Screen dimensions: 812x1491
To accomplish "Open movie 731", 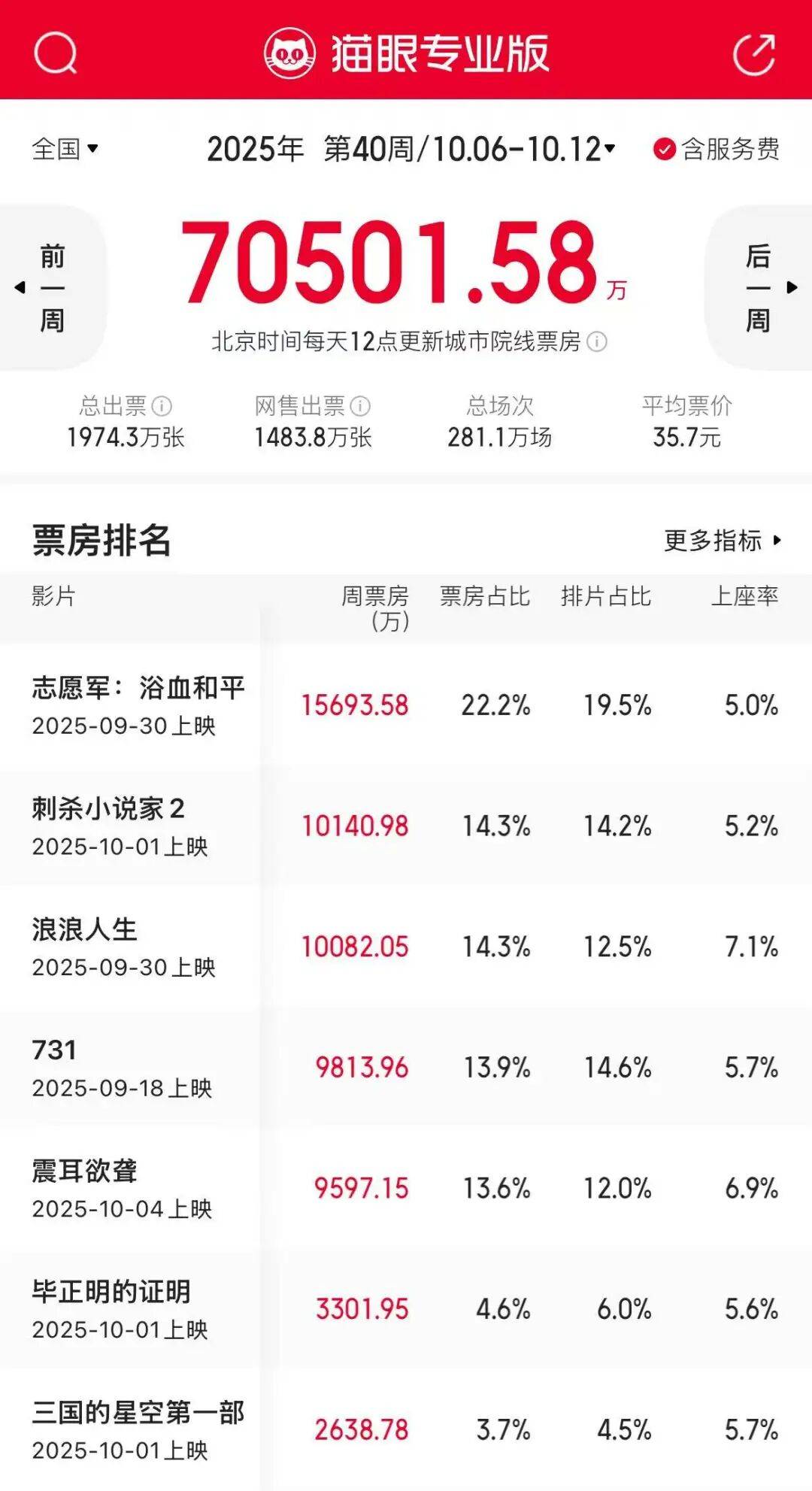I will (x=120, y=1067).
